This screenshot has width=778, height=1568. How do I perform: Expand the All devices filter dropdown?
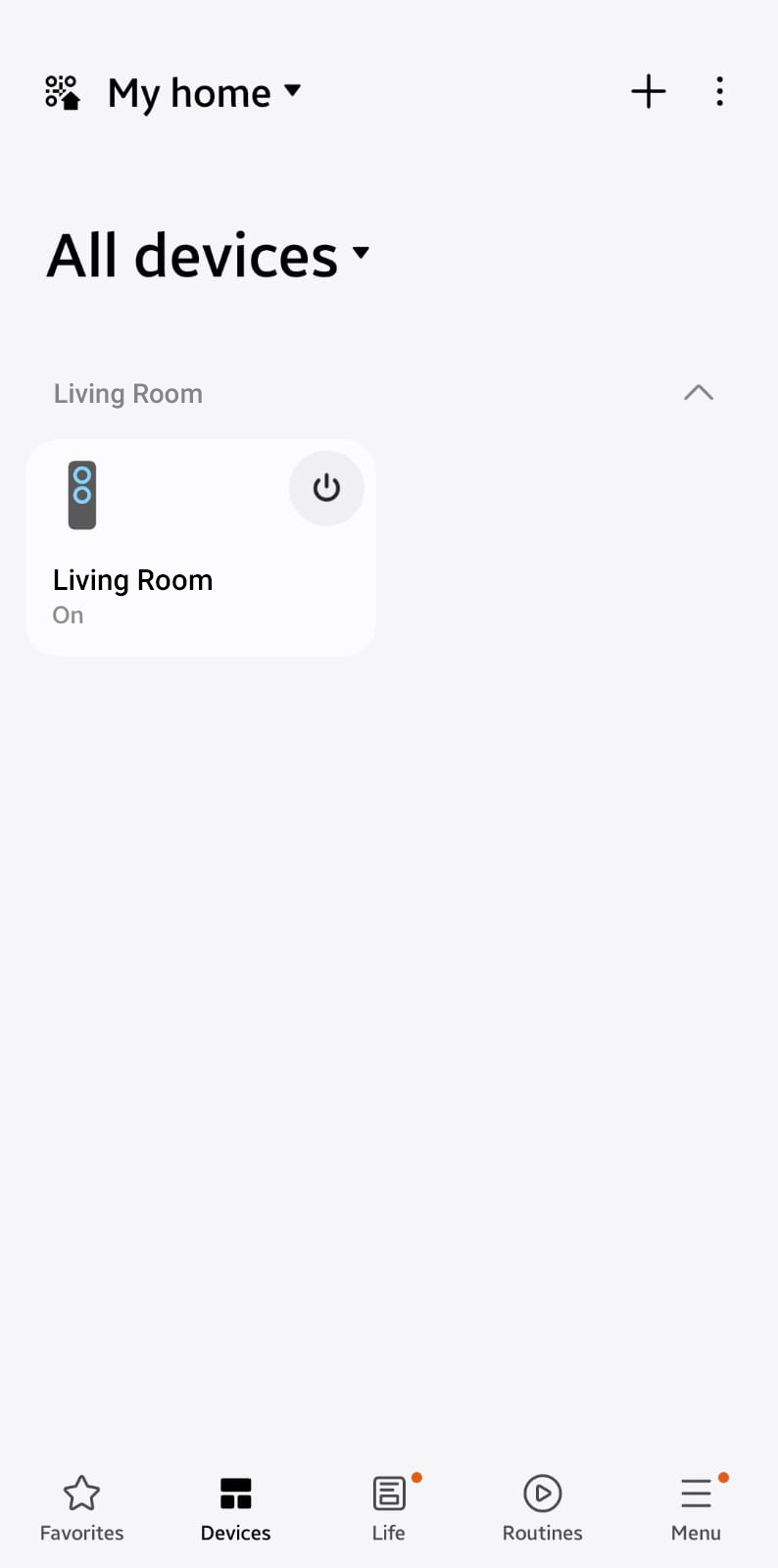(209, 255)
